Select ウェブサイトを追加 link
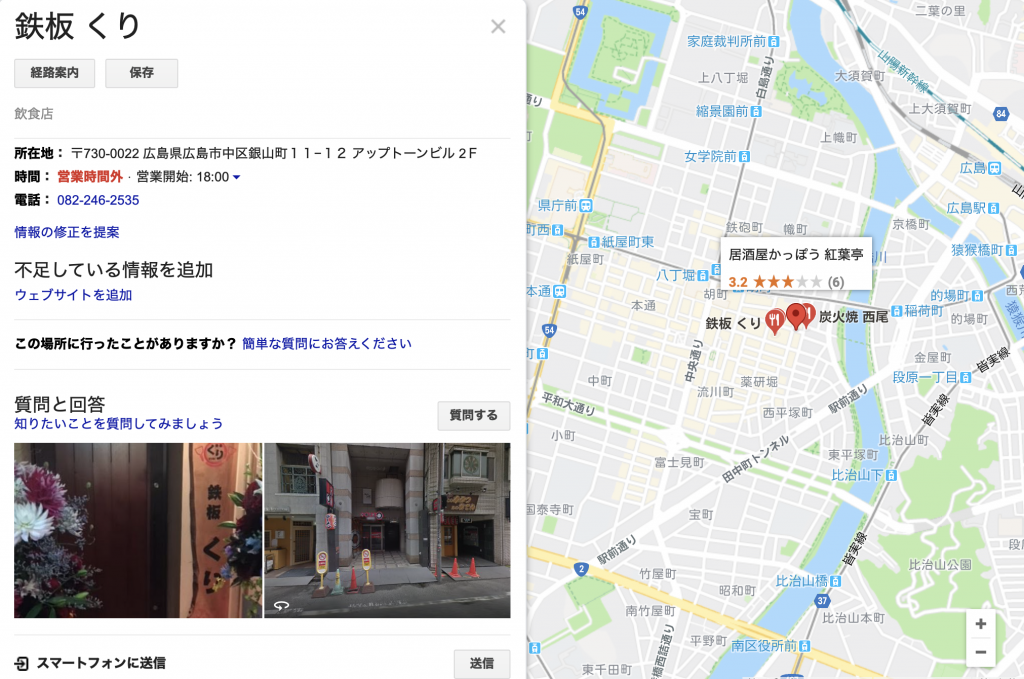This screenshot has height=679, width=1024. 73,295
